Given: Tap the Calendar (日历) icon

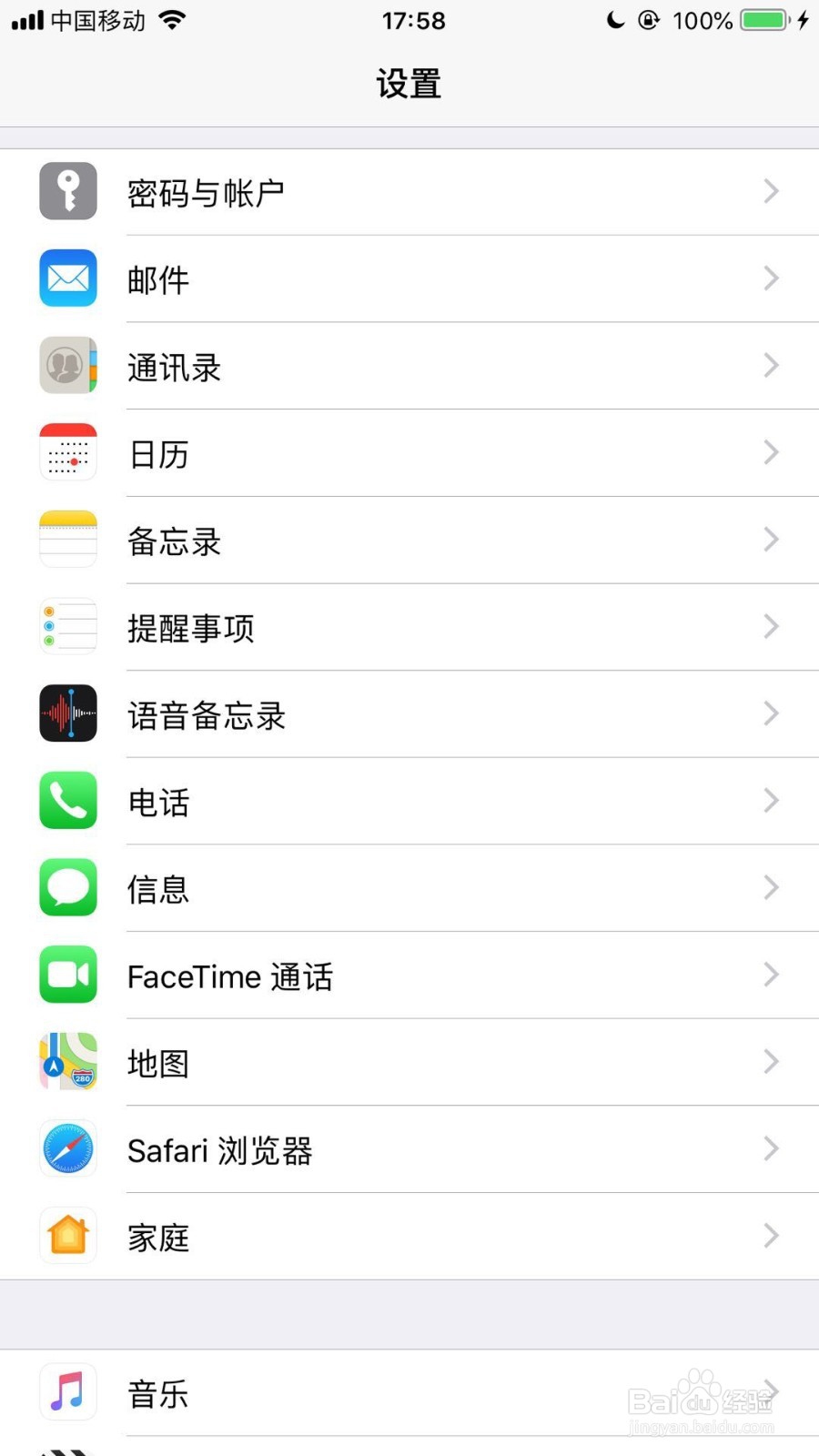Looking at the screenshot, I should click(67, 451).
